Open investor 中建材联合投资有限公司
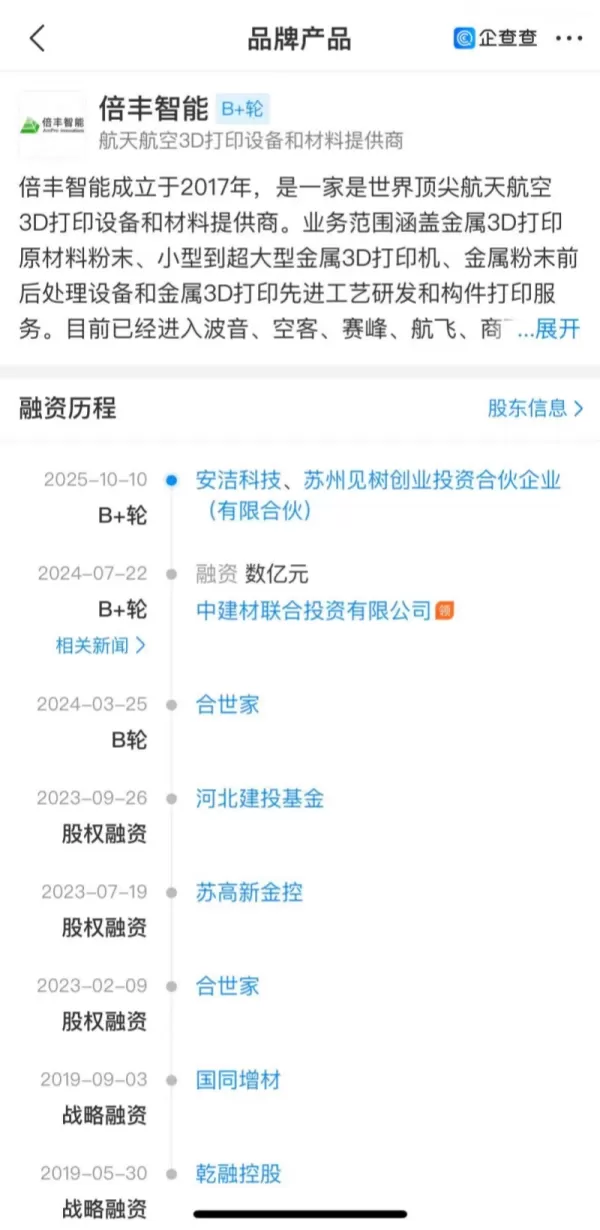Image resolution: width=600 pixels, height=1230 pixels. (x=313, y=610)
